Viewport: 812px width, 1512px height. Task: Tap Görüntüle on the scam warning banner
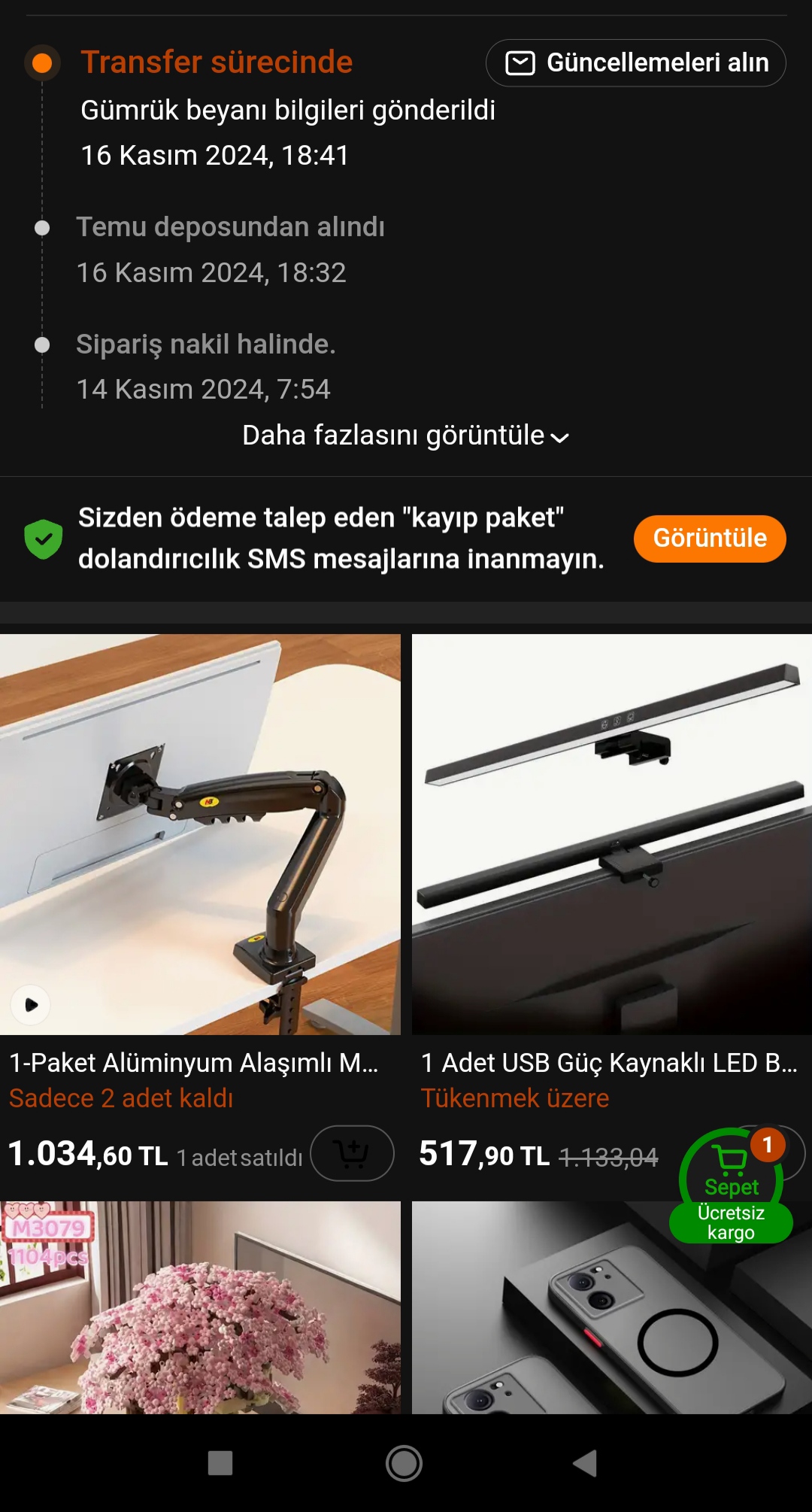tap(709, 539)
